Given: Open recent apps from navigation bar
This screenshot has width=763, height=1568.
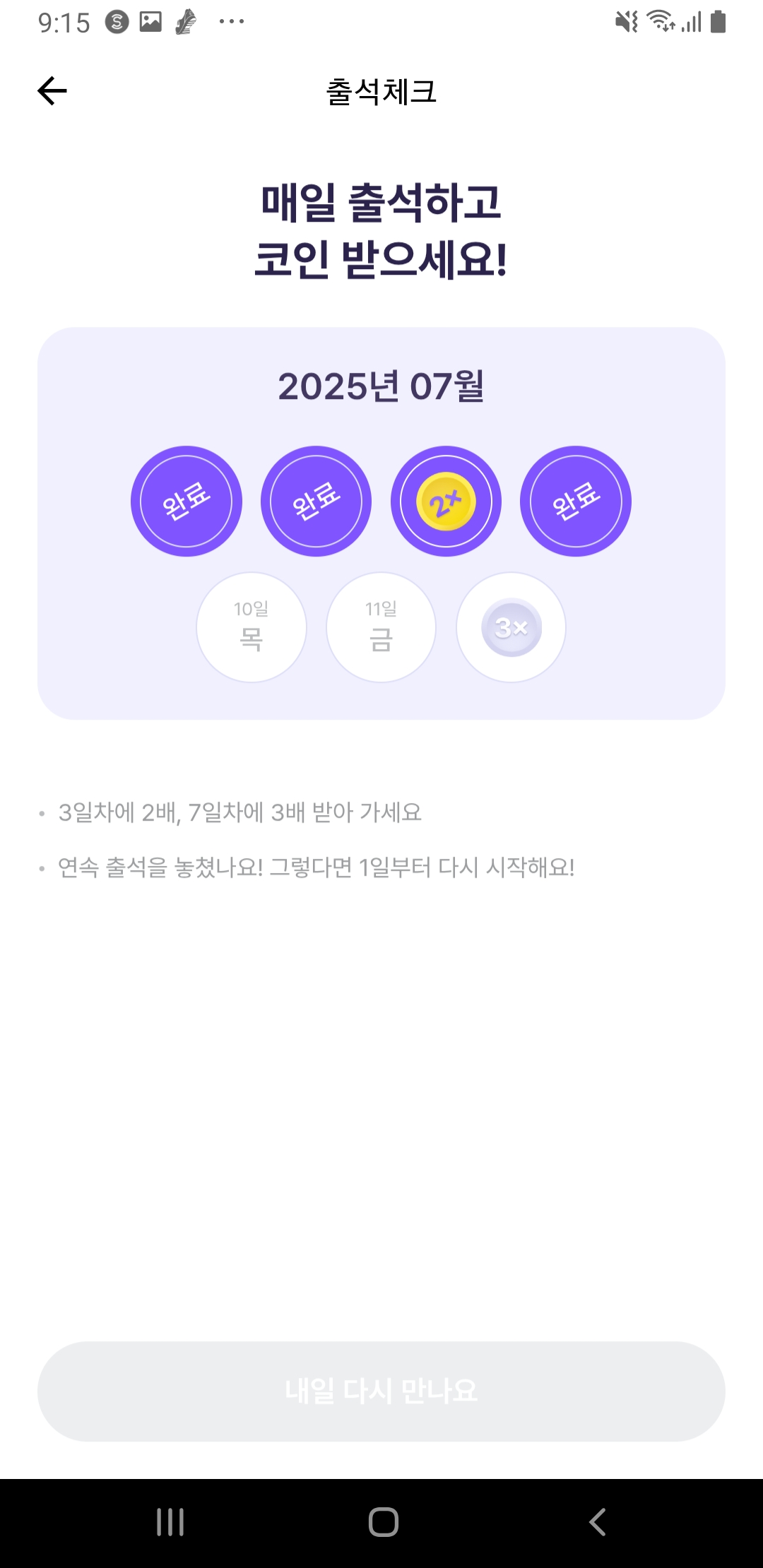Looking at the screenshot, I should pyautogui.click(x=170, y=1522).
